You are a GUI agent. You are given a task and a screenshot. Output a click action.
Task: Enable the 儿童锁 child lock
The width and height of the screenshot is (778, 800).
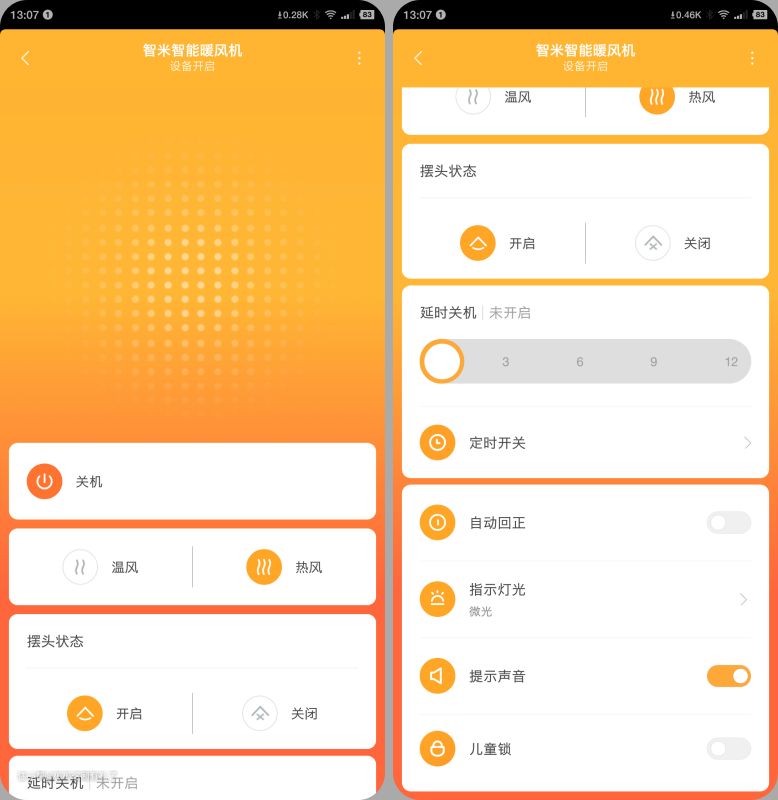728,748
